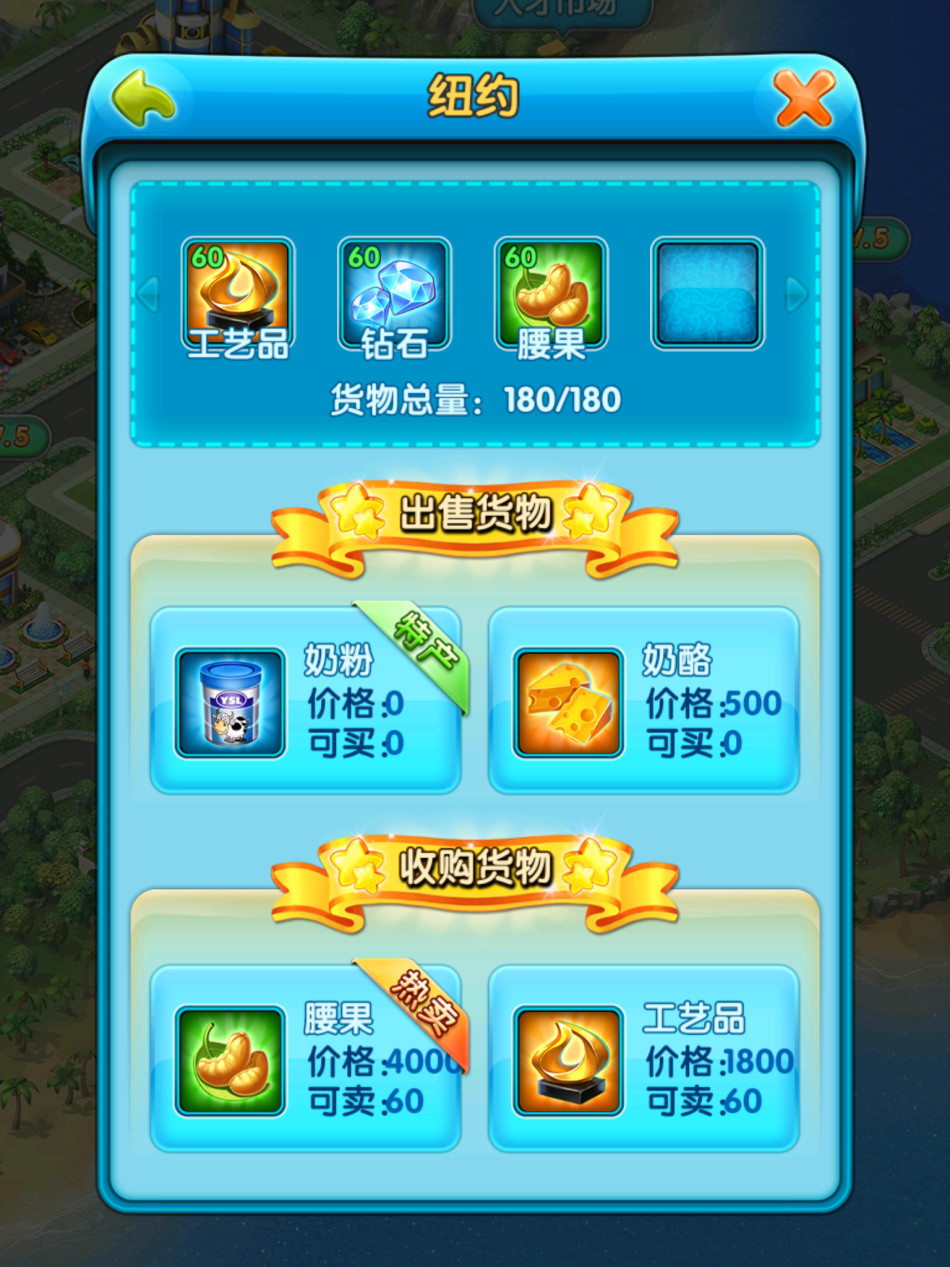Show next cargo with the right arrow

(797, 294)
